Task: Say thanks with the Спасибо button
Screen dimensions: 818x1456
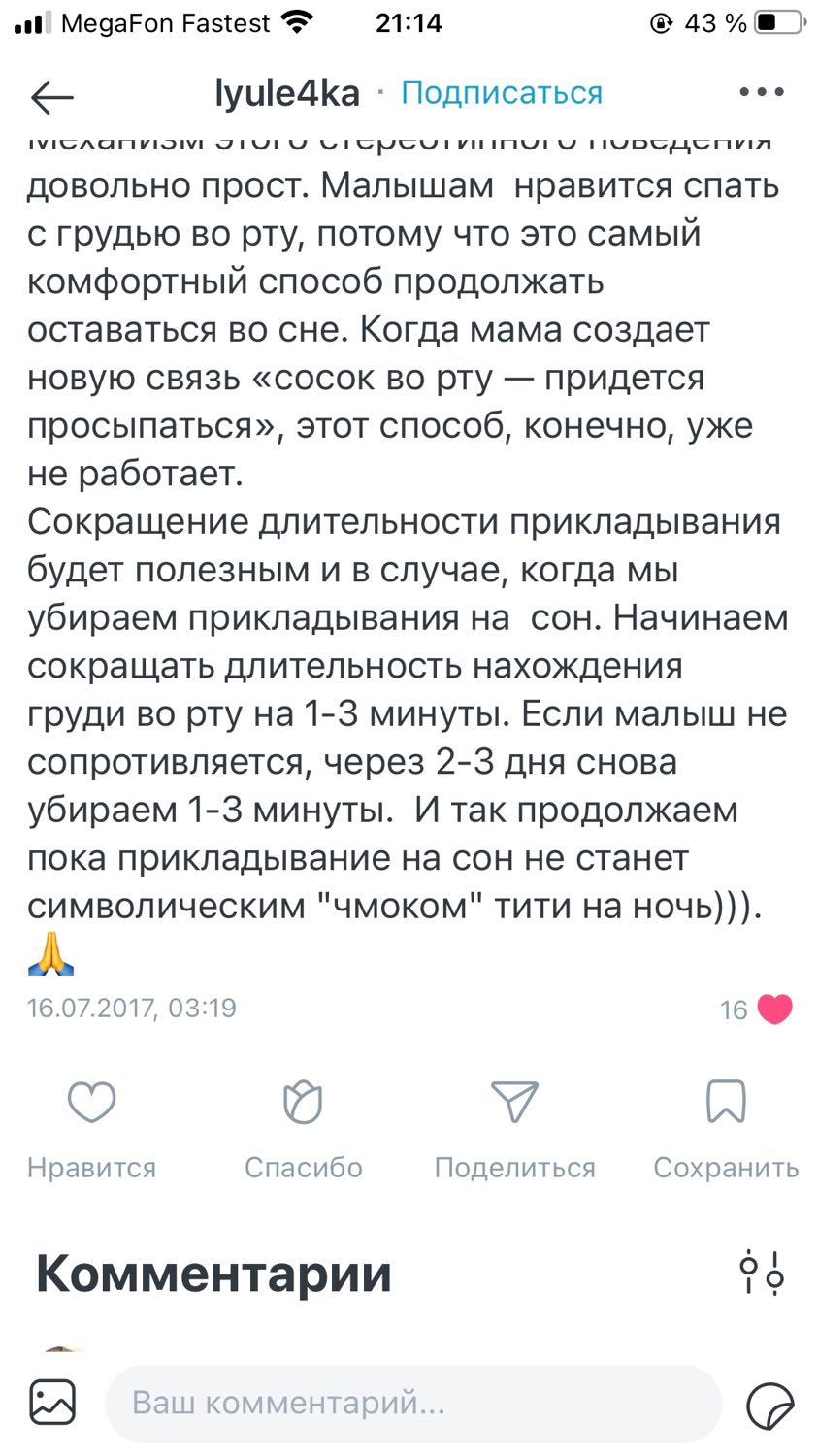Action: point(303,1129)
